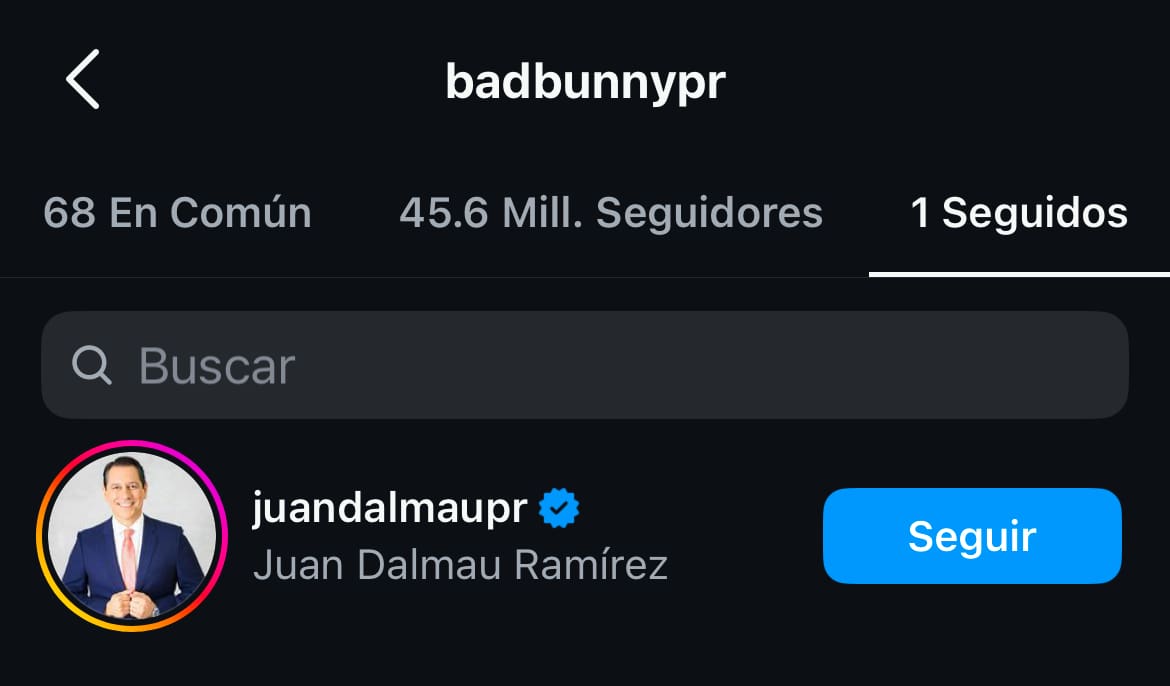View juandalmaupr's story from profile picture
The width and height of the screenshot is (1170, 686).
coord(132,537)
